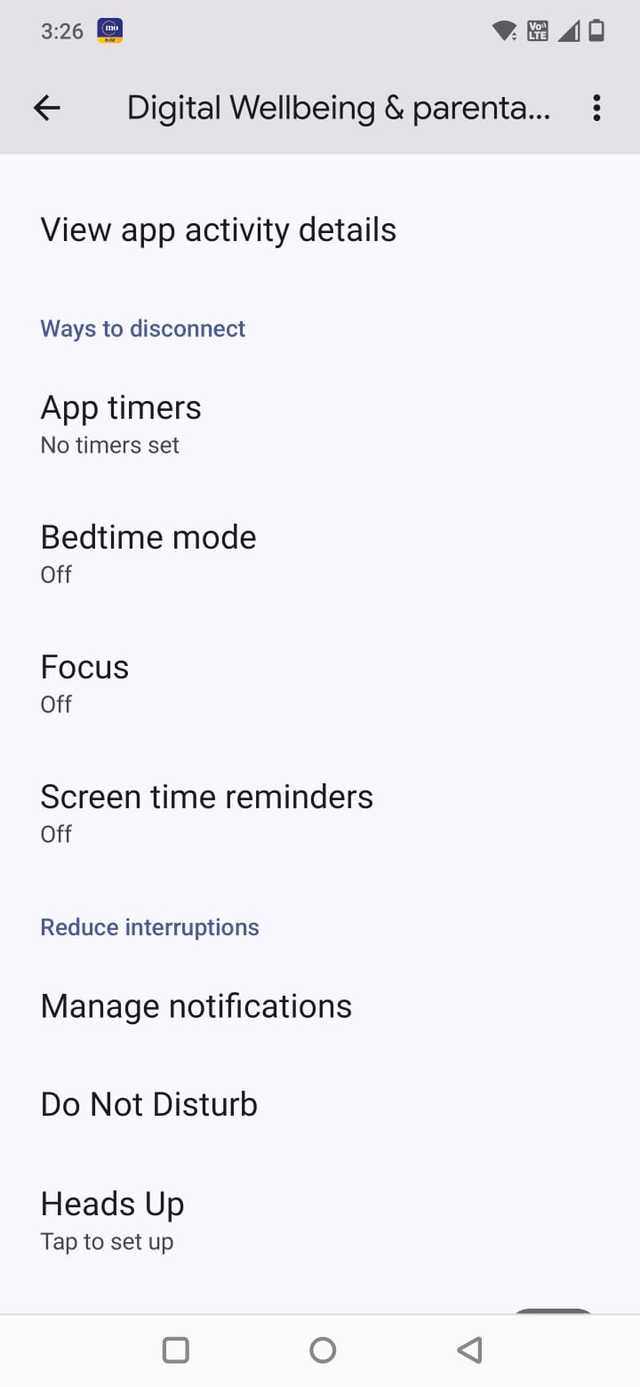Open App timers settings

coord(121,423)
